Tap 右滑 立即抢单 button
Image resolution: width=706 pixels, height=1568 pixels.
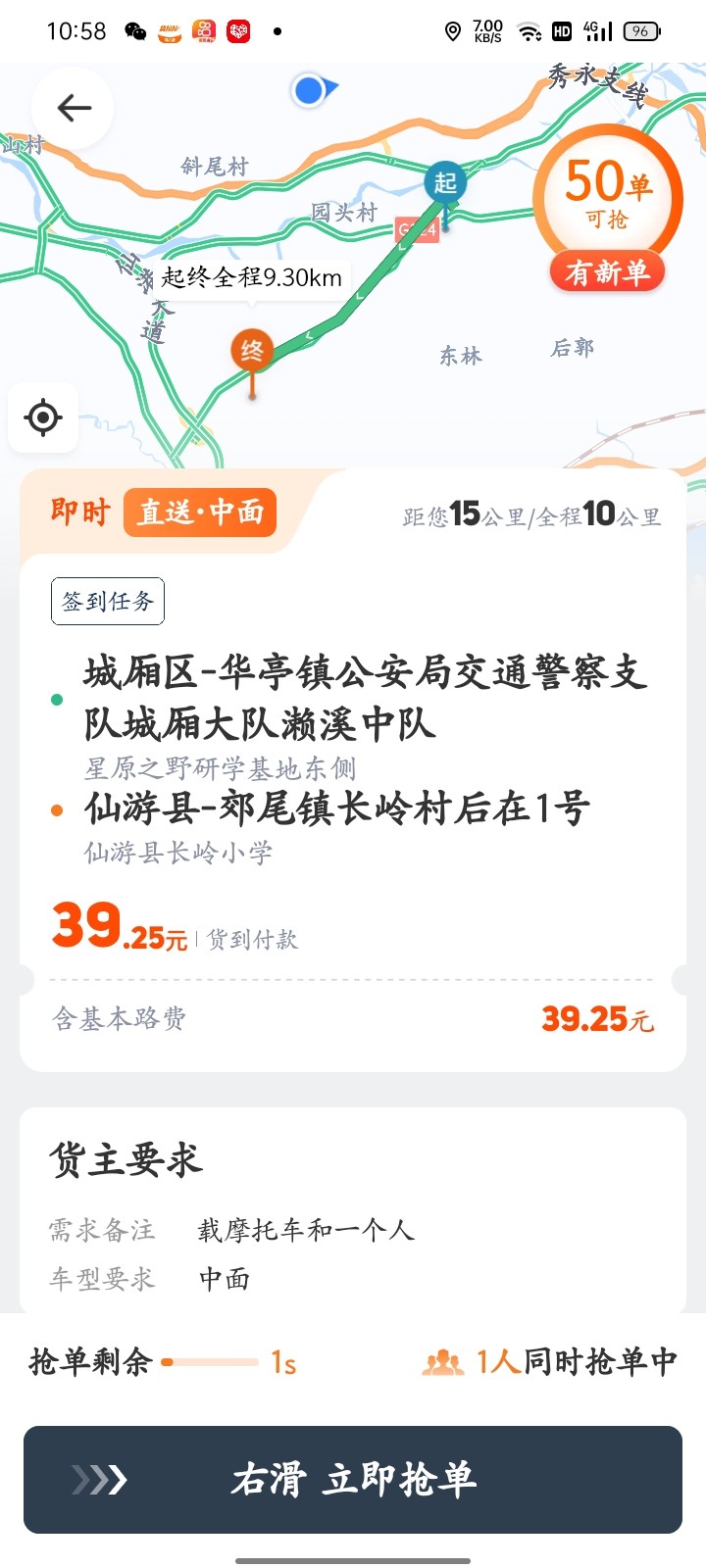(353, 1480)
